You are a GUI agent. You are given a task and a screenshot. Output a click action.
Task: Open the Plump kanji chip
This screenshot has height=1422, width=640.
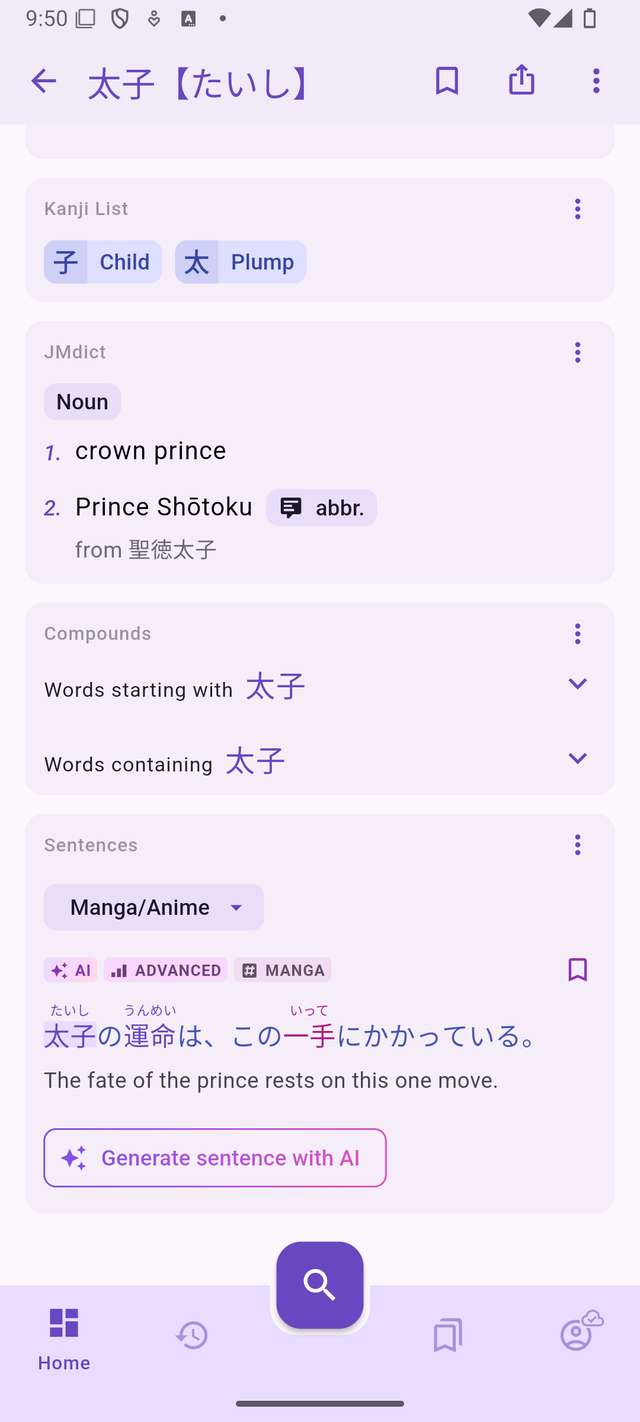click(x=241, y=262)
